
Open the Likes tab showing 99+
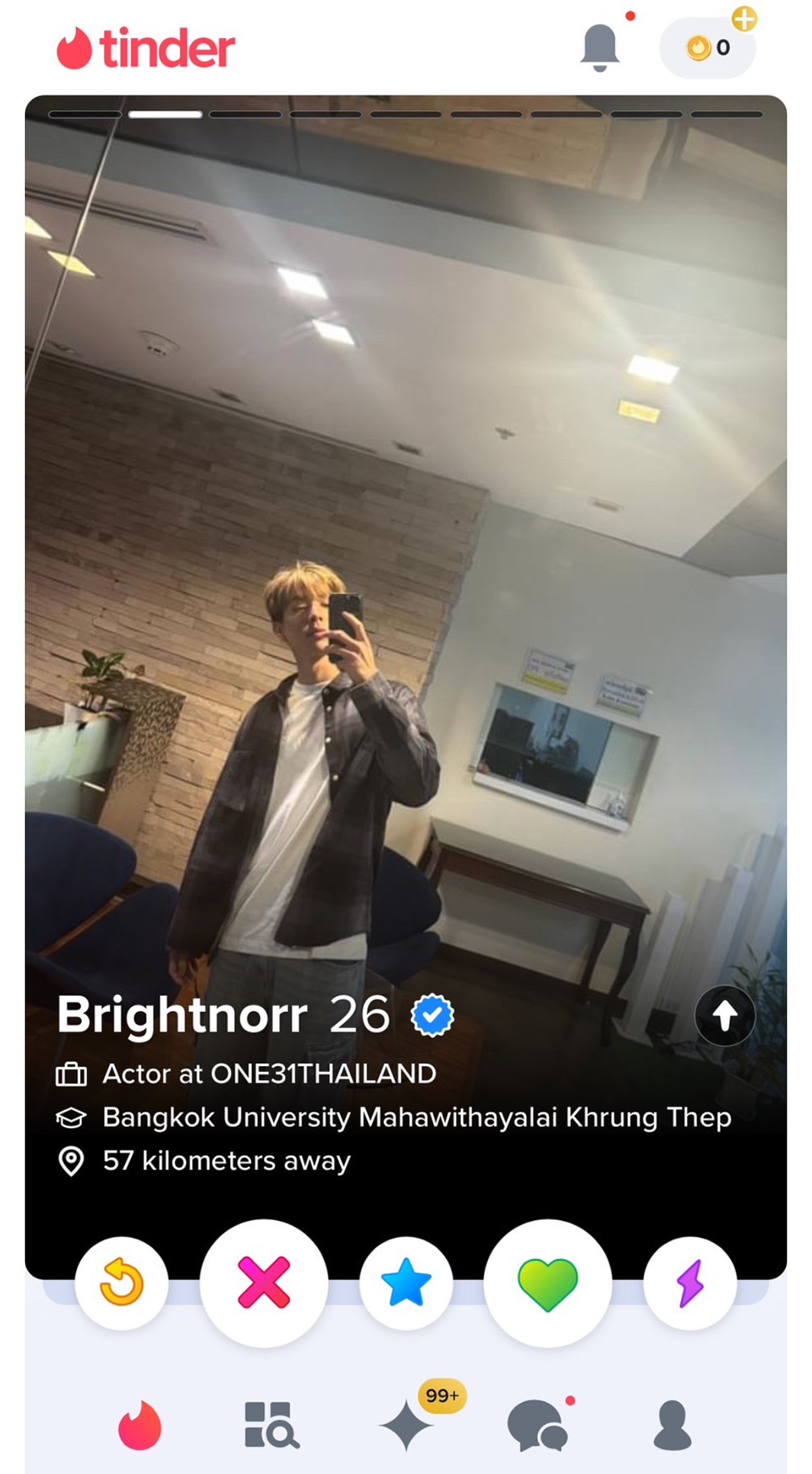(407, 1424)
